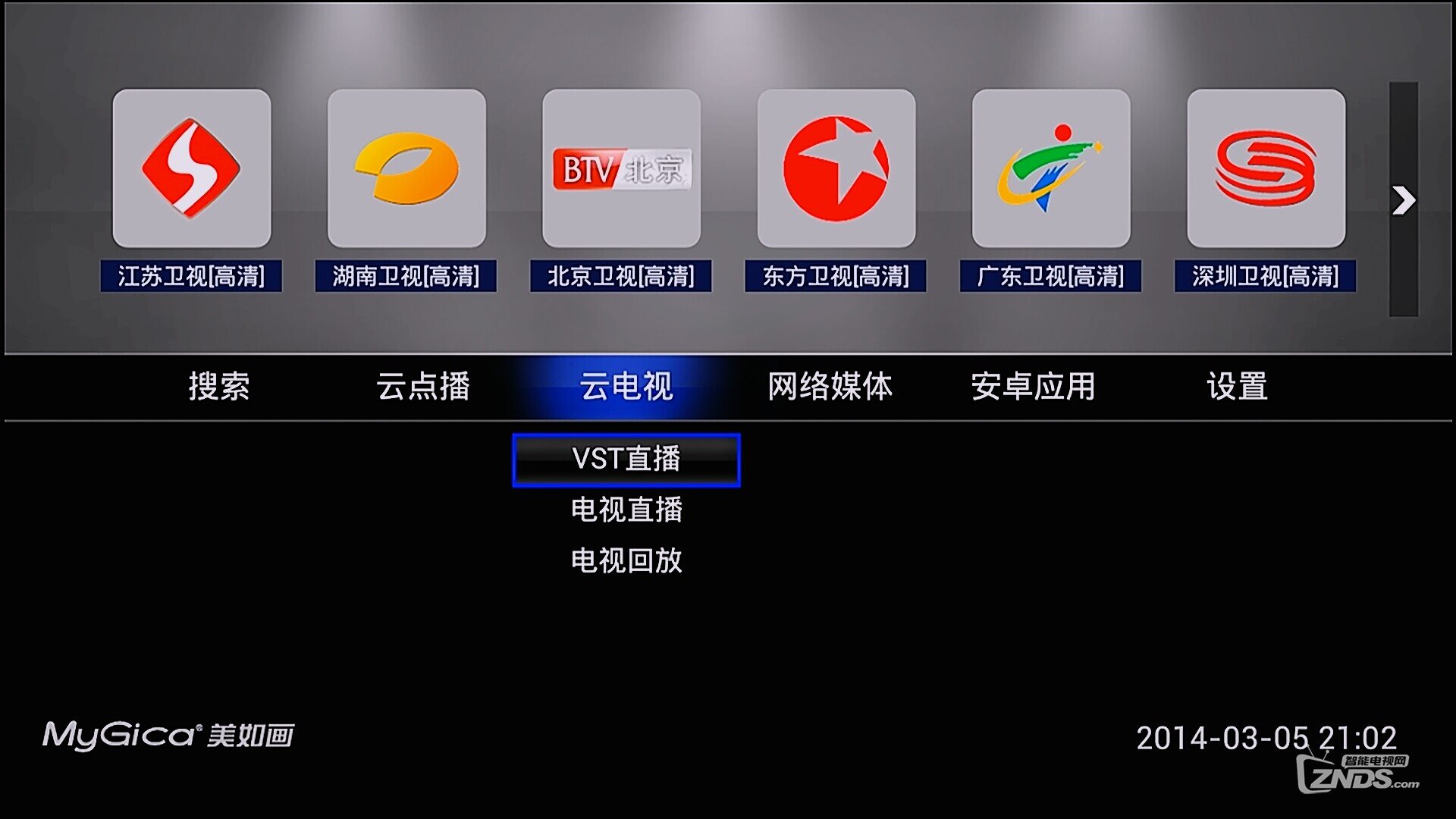This screenshot has height=819, width=1456.
Task: Launch 深圳卫视[高清] channel
Action: pos(1266,169)
